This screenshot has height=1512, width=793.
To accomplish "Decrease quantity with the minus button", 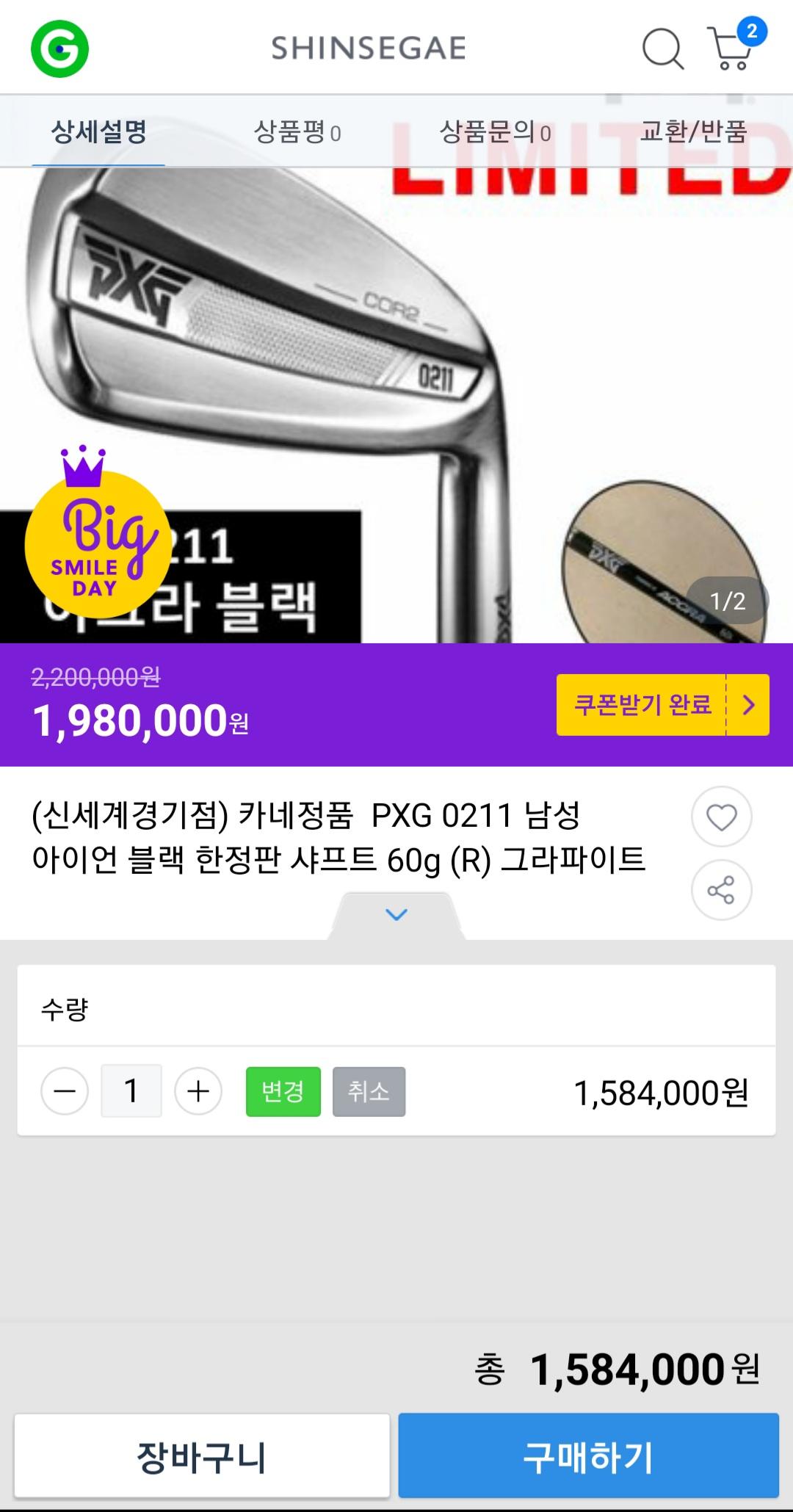I will [x=65, y=1091].
